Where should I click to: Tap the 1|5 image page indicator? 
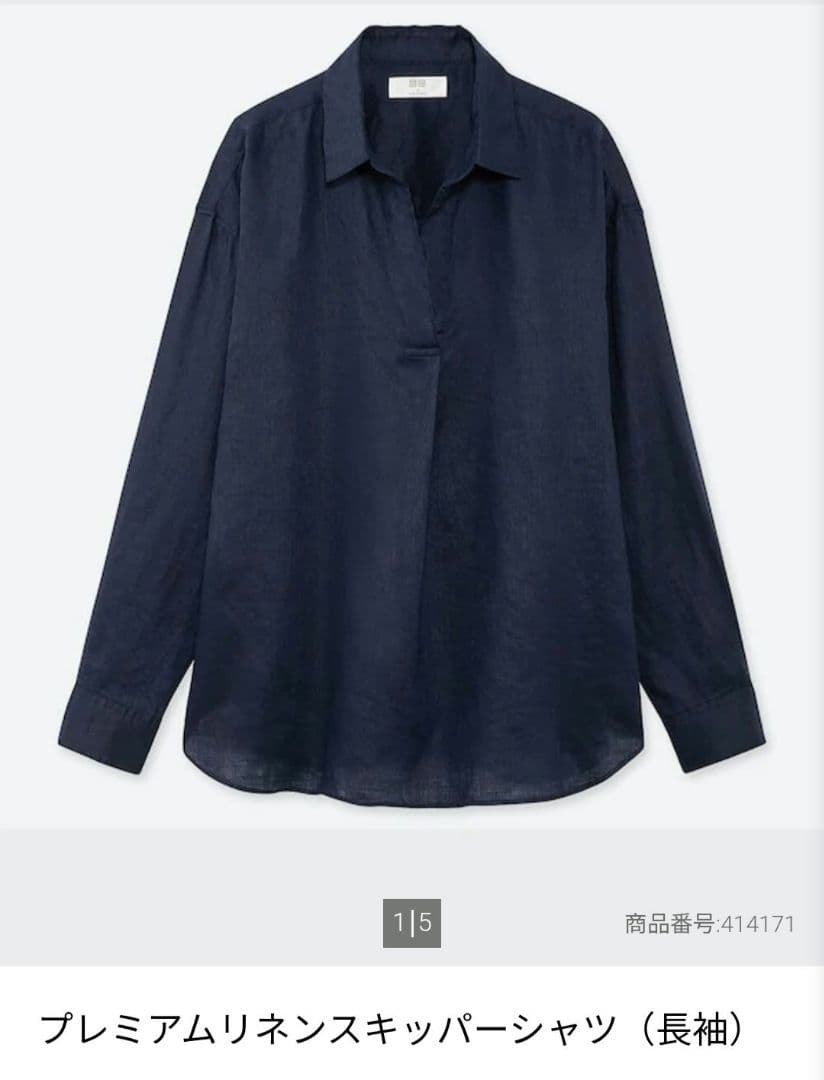click(x=412, y=923)
